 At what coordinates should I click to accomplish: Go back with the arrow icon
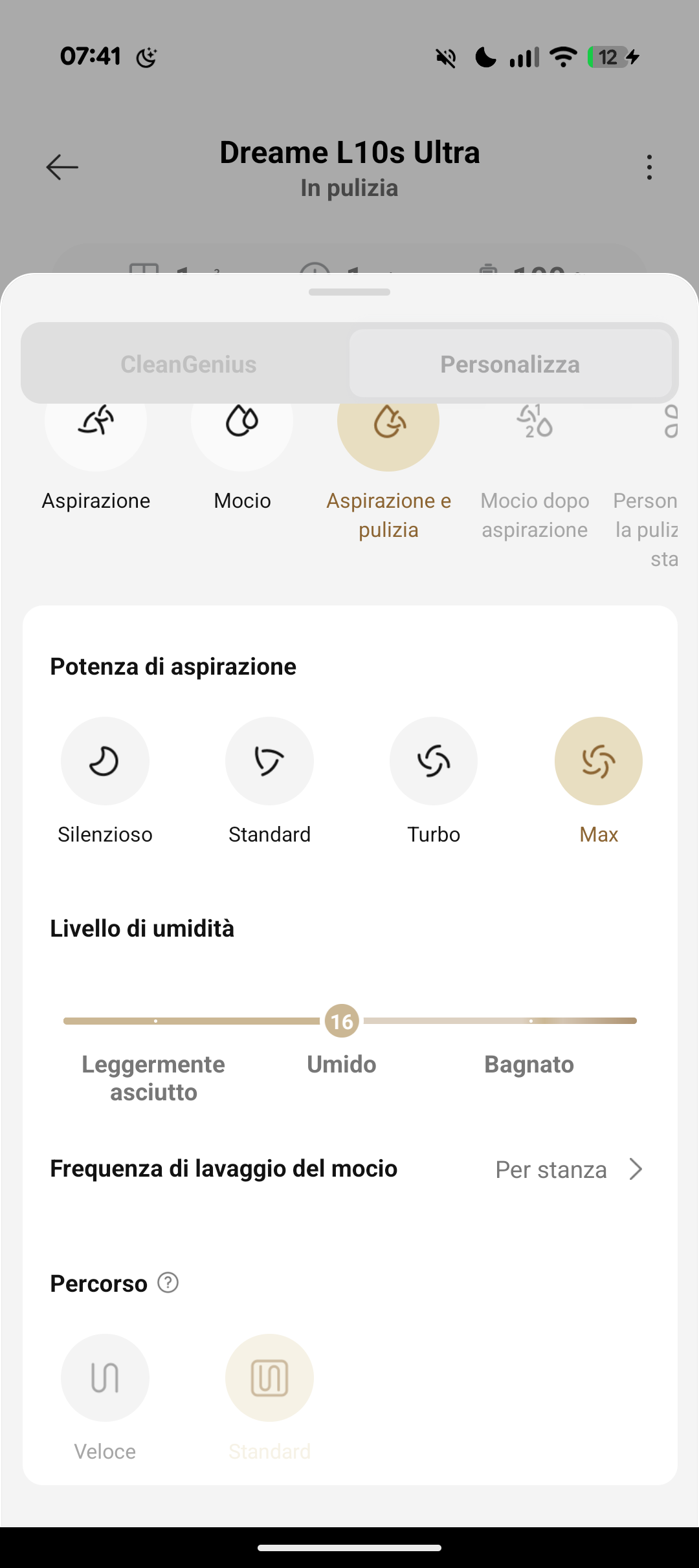pos(62,168)
